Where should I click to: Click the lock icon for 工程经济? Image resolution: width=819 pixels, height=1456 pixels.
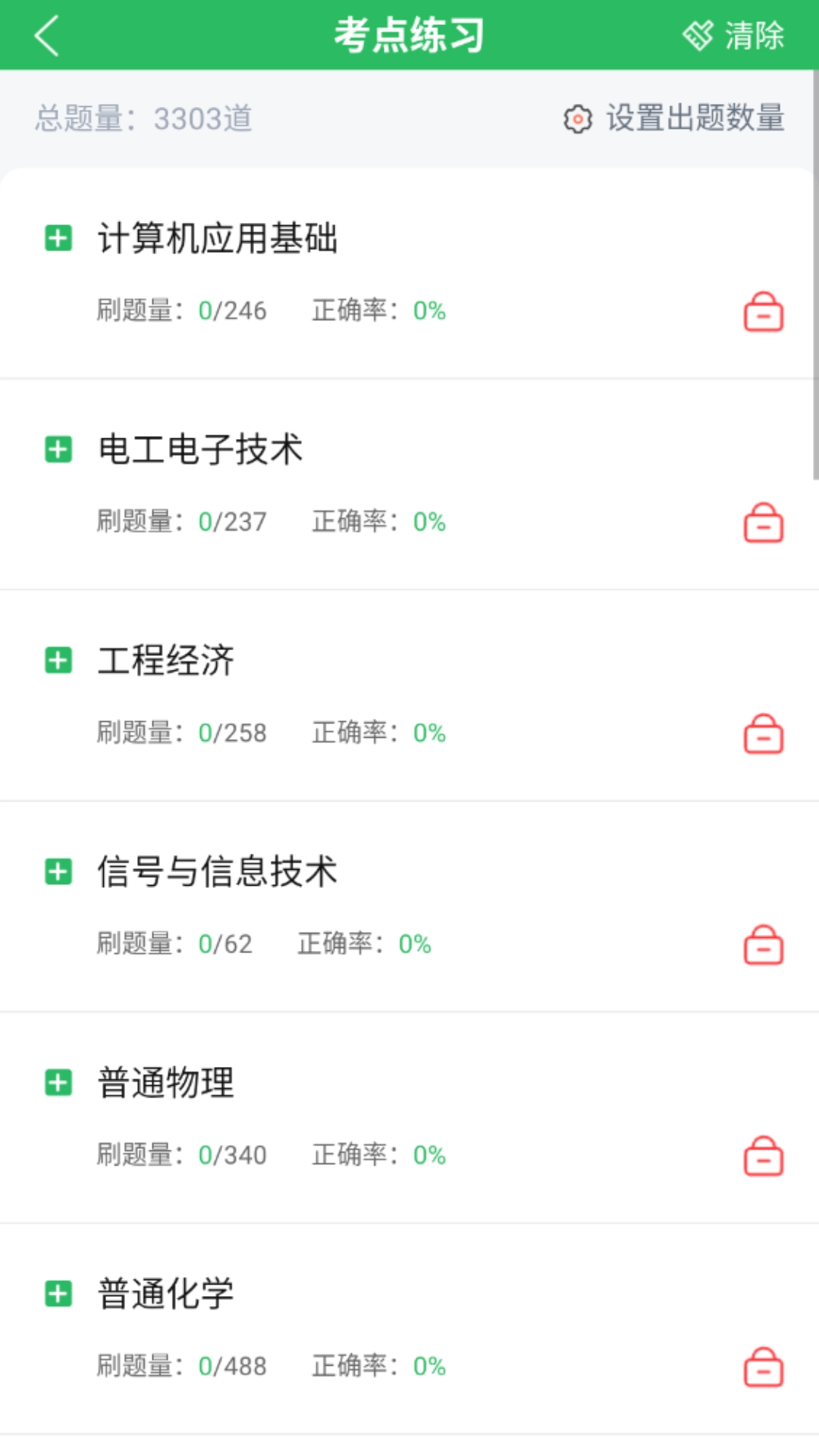[764, 734]
